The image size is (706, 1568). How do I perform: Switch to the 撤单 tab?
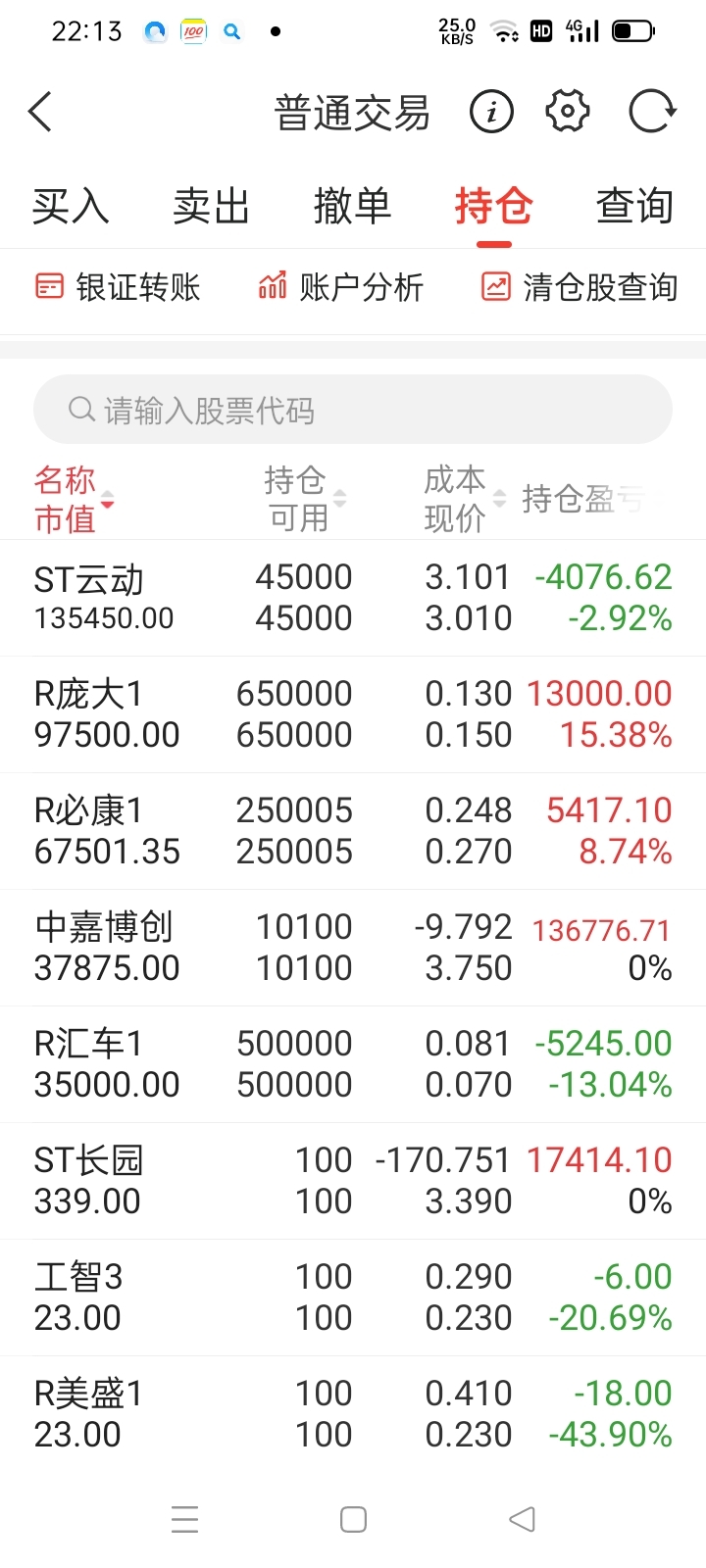coord(353,207)
